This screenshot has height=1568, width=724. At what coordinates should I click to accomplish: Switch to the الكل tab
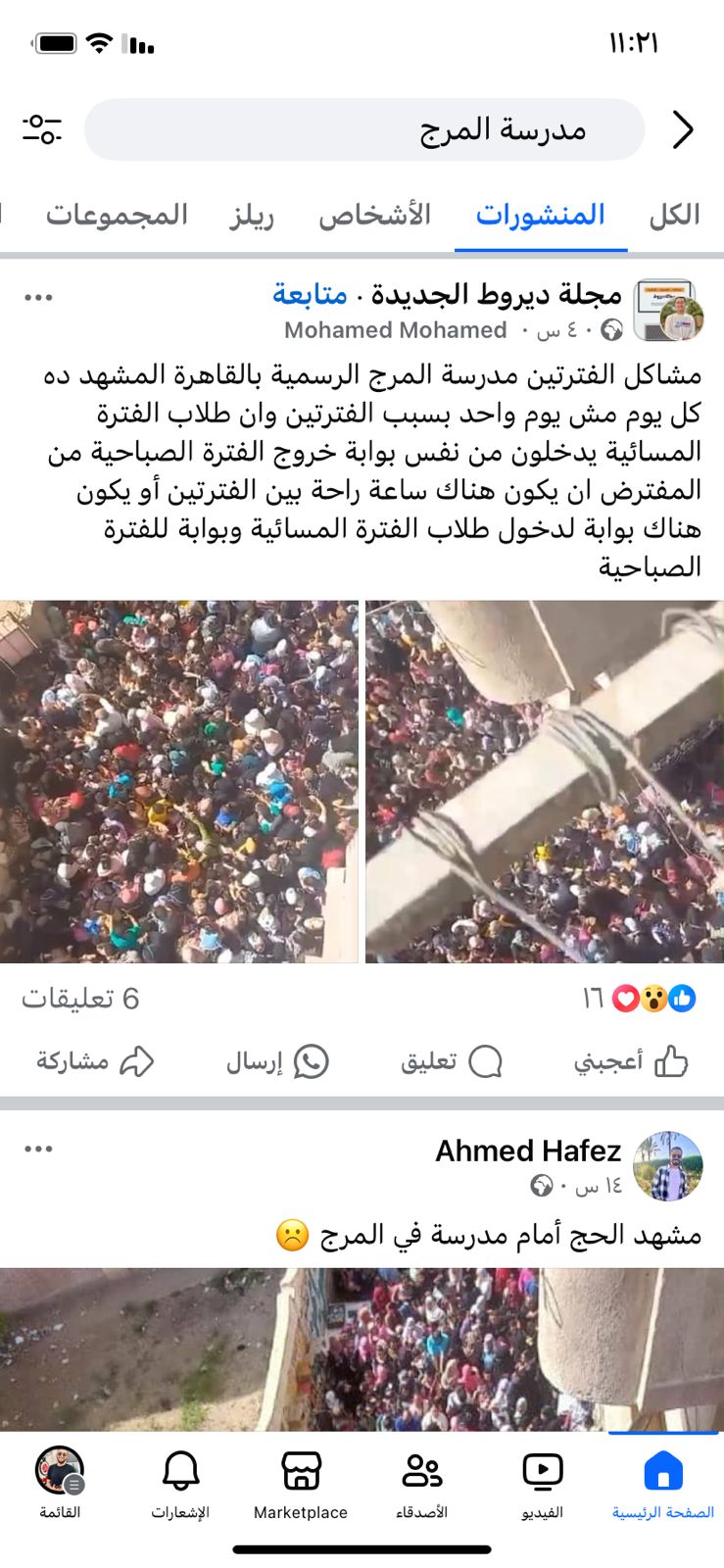(674, 215)
